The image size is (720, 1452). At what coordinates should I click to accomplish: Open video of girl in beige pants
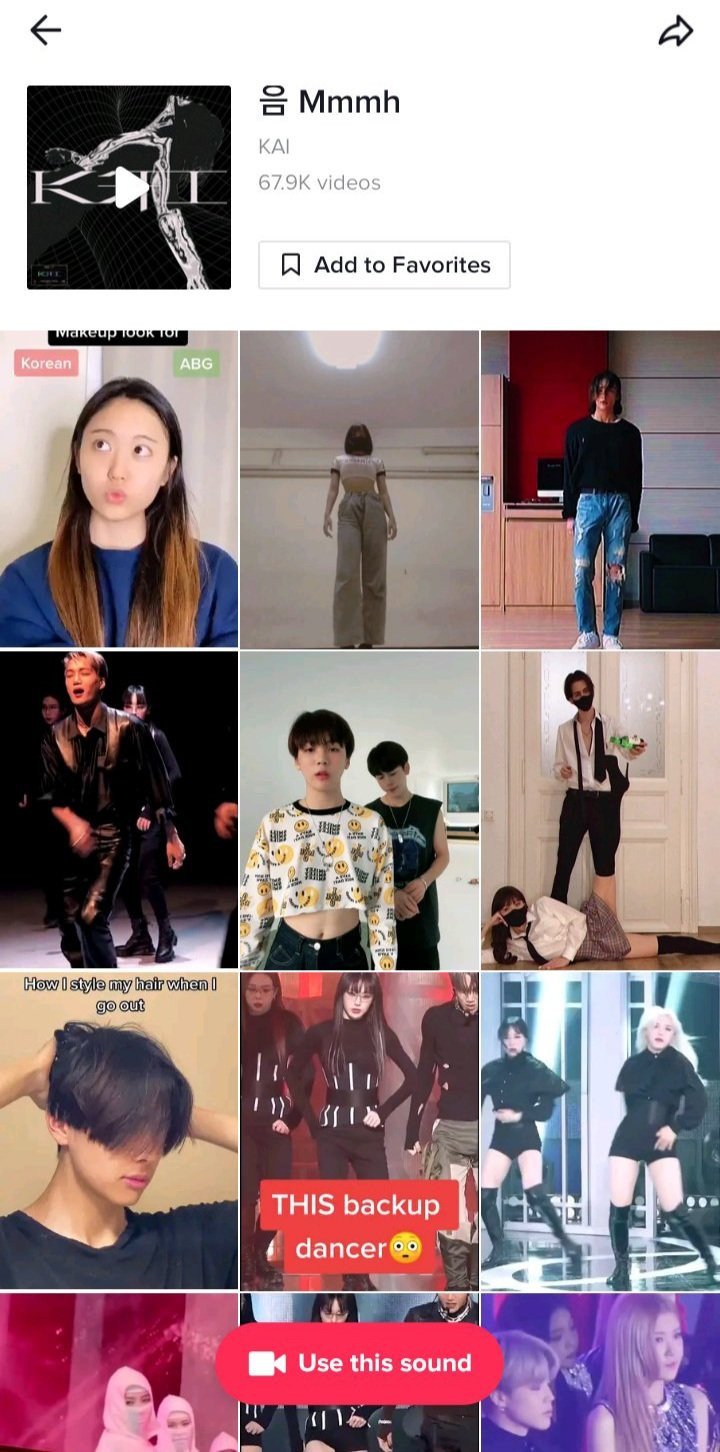coord(359,490)
